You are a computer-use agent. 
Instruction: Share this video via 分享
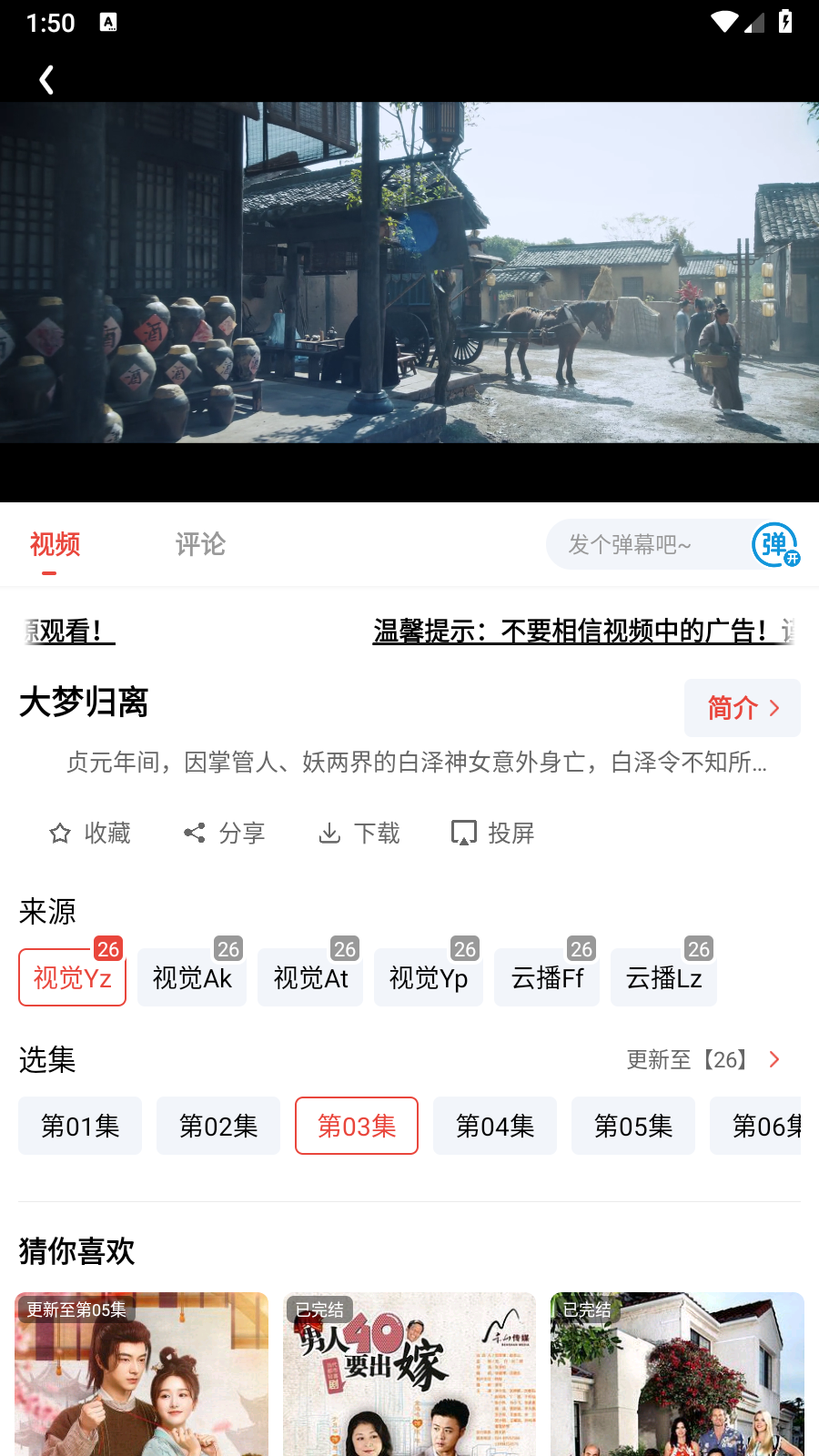click(x=224, y=833)
